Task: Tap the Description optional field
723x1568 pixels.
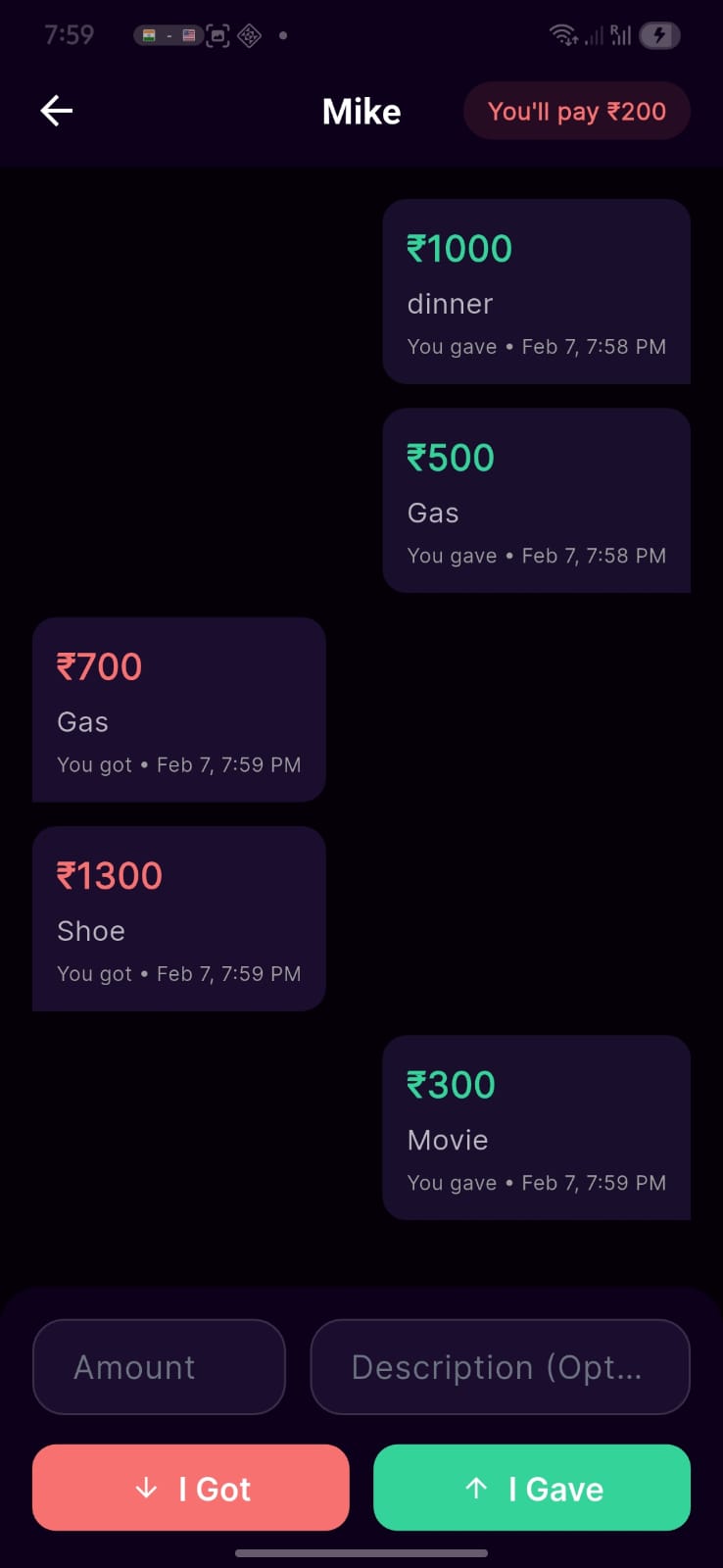Action: coord(500,1366)
